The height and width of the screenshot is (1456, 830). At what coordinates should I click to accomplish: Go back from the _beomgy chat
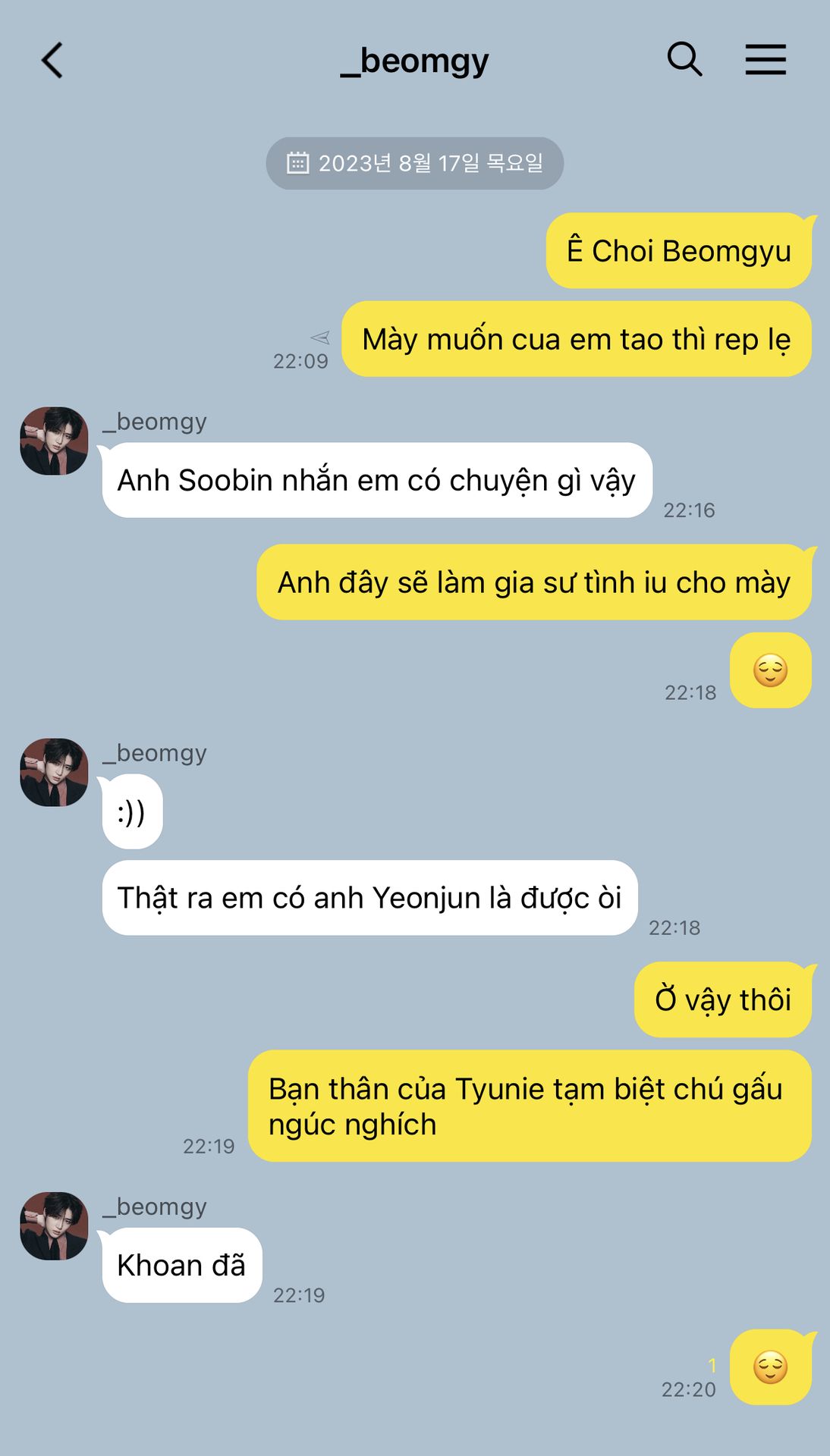(x=52, y=61)
